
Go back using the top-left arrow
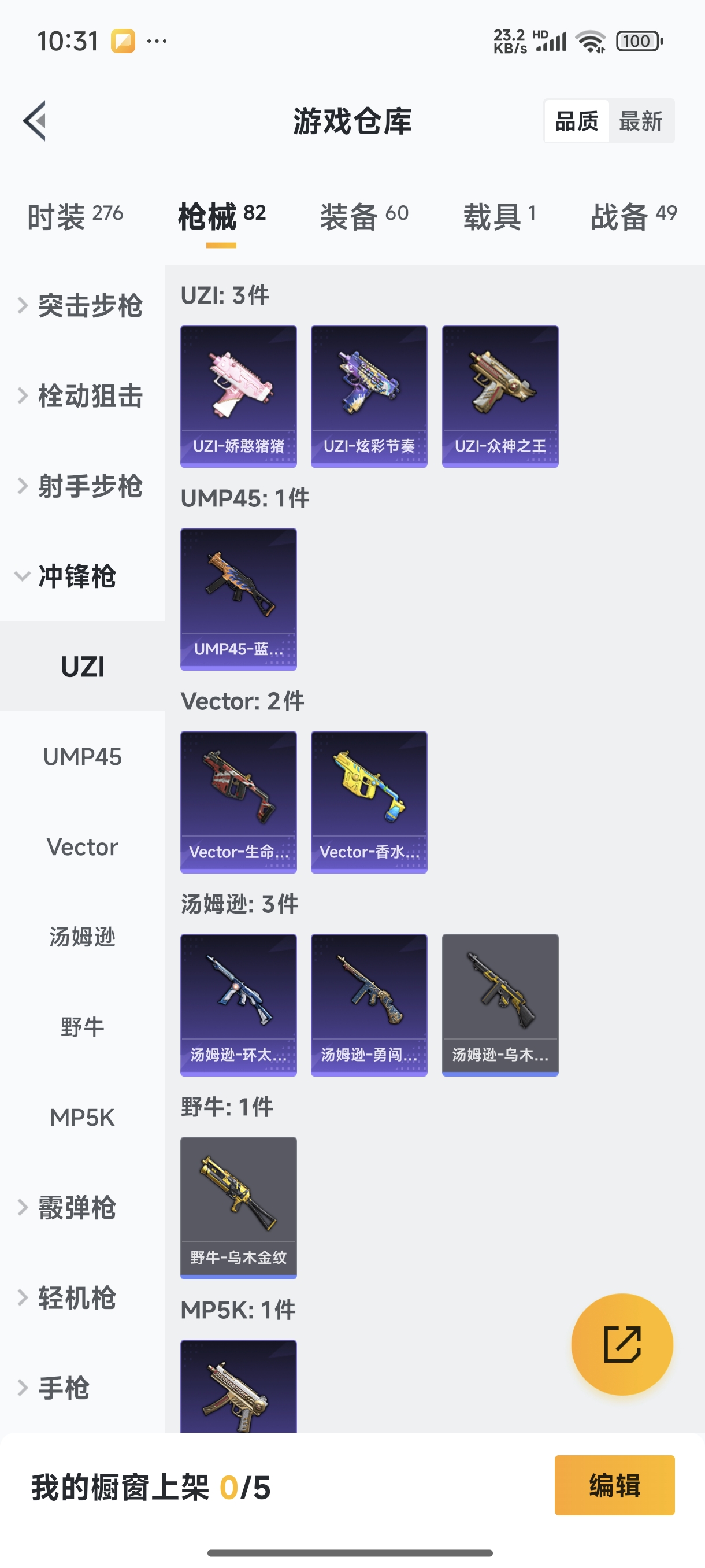pyautogui.click(x=35, y=120)
